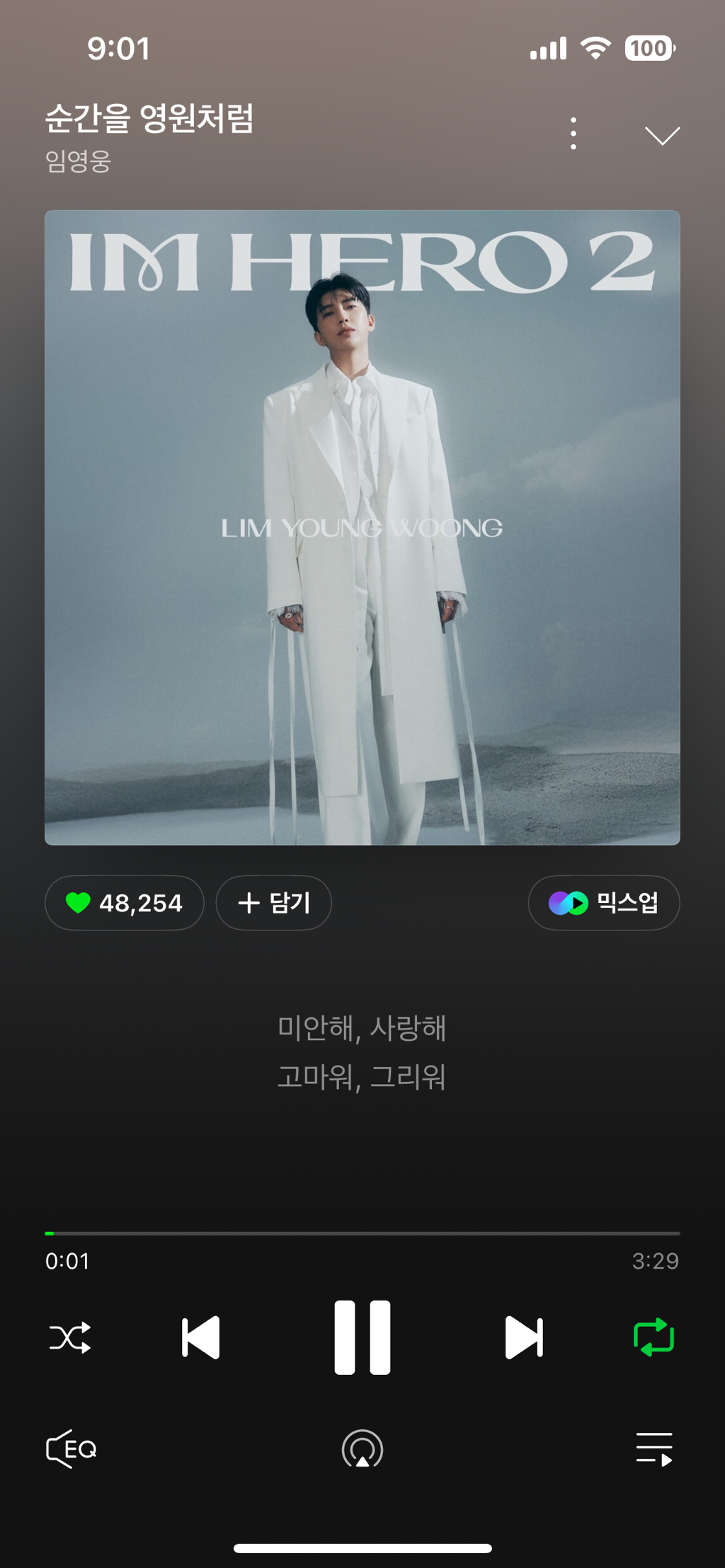The image size is (725, 1568).
Task: Skip to previous track
Action: [201, 1337]
